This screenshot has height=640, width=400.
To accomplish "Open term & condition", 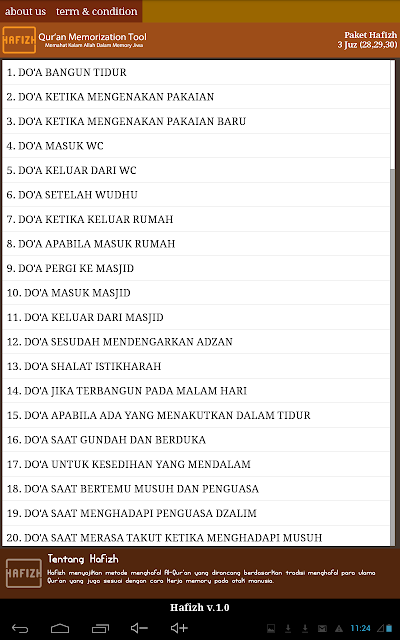I will pyautogui.click(x=96, y=11).
